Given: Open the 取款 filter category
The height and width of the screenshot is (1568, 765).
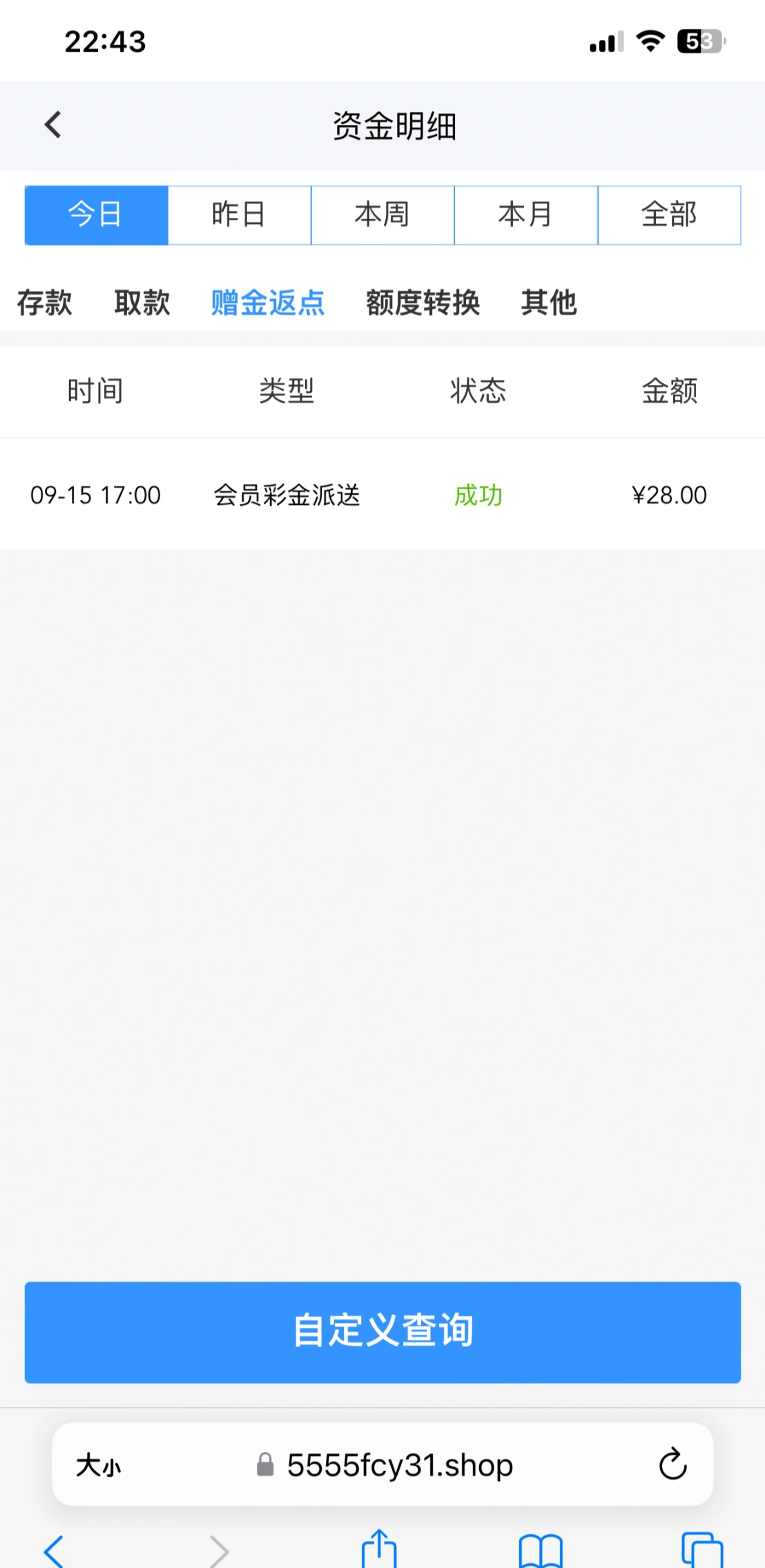Looking at the screenshot, I should click(142, 302).
